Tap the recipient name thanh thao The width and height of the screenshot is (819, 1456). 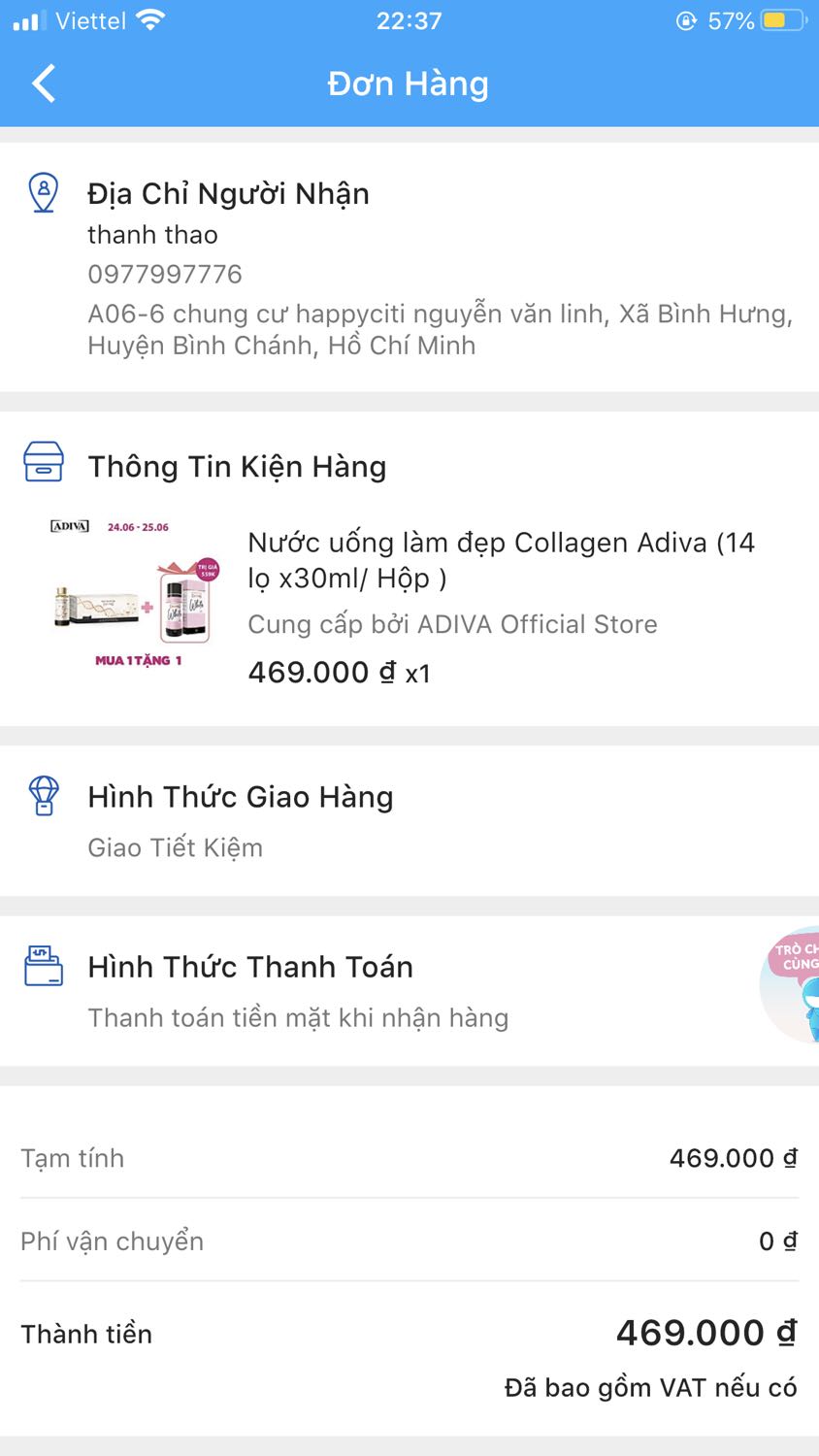pos(152,235)
